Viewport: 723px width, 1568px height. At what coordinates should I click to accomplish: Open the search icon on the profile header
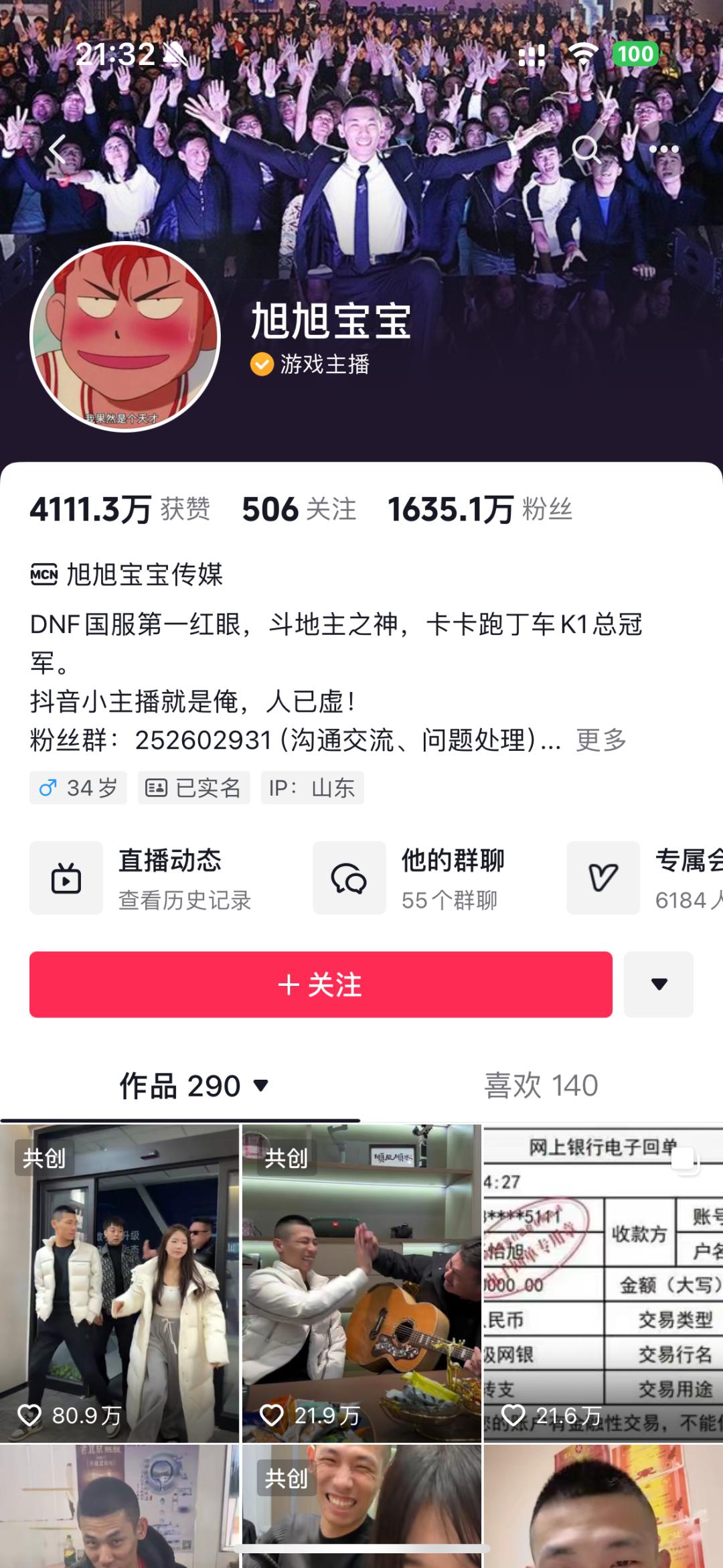pos(586,149)
